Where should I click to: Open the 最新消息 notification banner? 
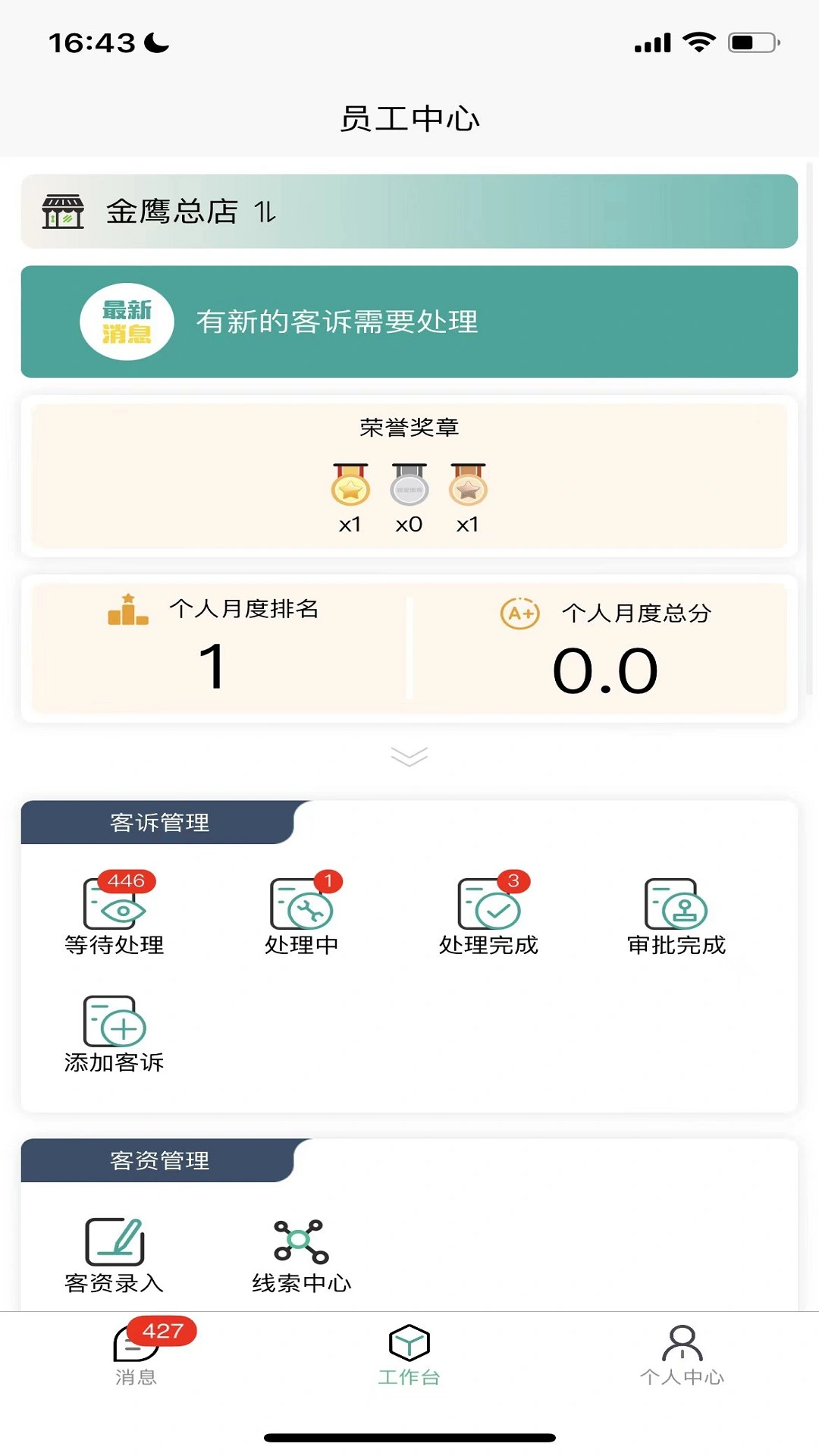tap(409, 322)
